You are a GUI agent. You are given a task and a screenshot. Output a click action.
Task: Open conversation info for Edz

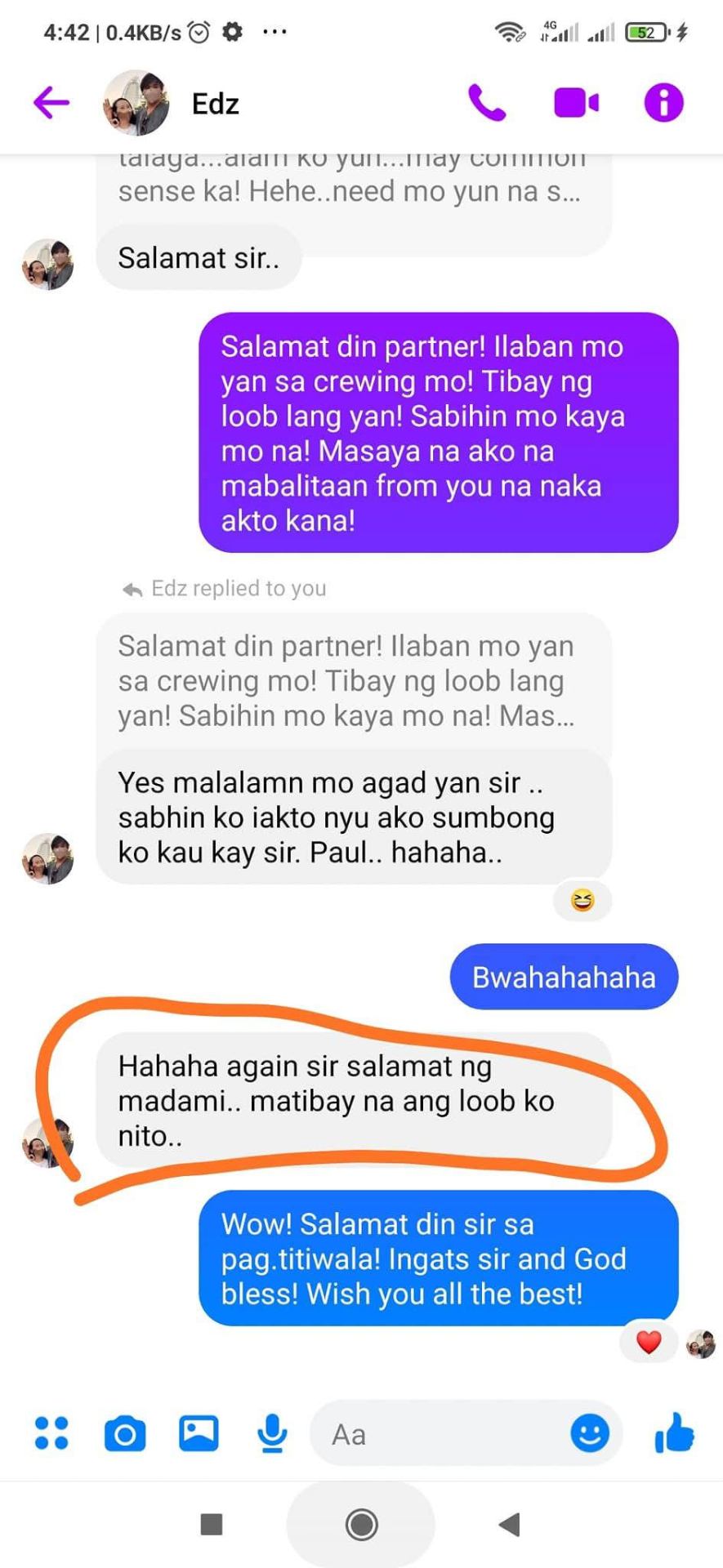[x=663, y=103]
